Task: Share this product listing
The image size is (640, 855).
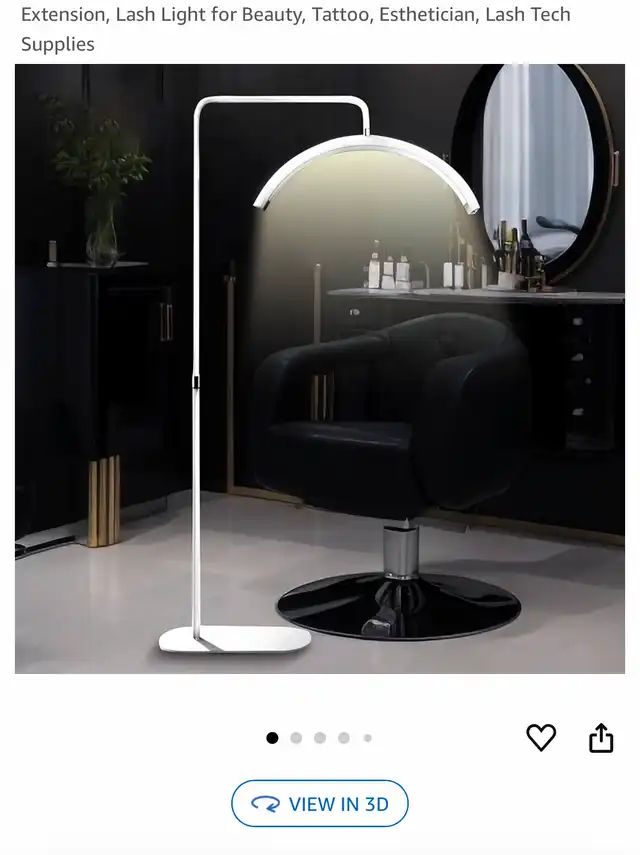Action: (600, 738)
